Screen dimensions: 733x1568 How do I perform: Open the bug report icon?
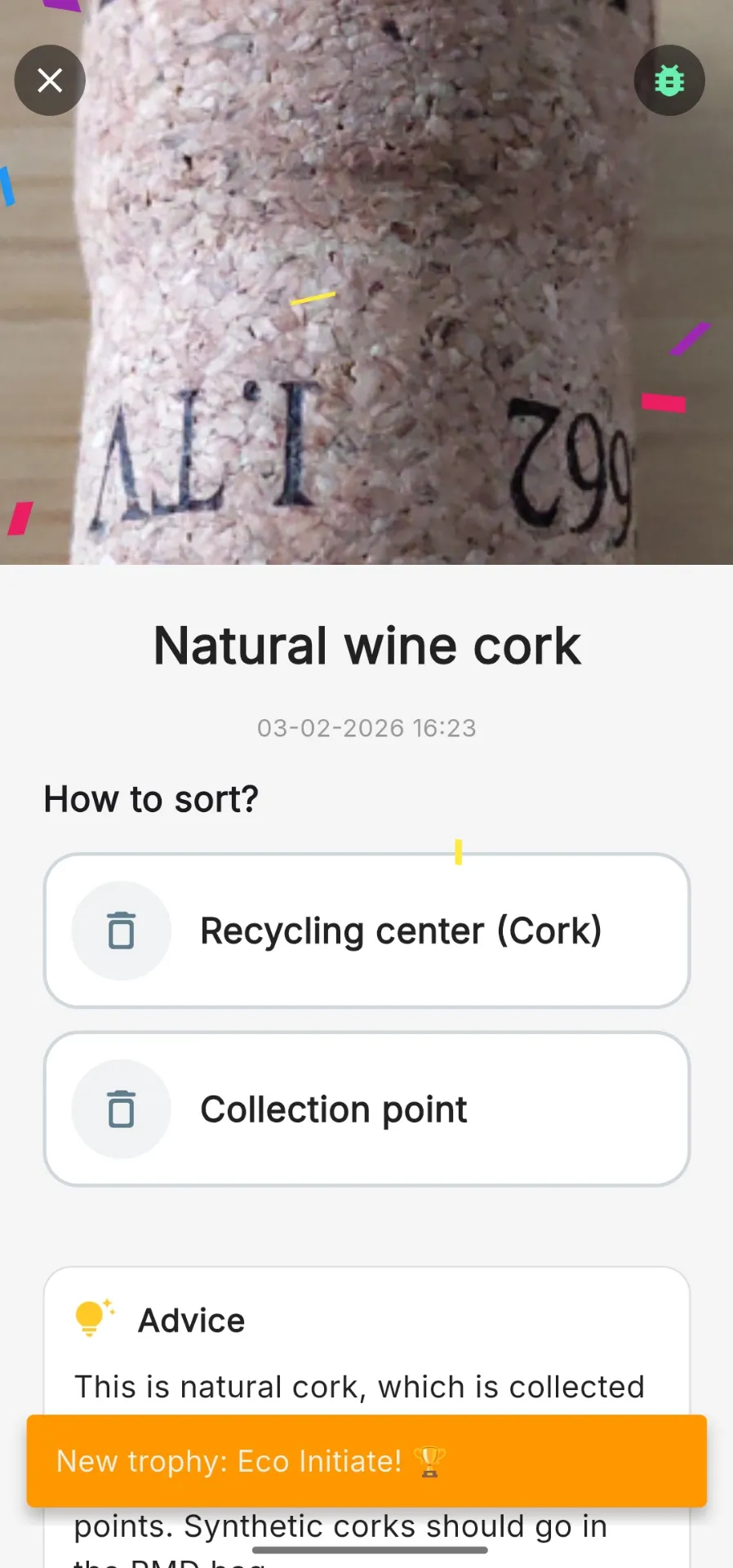(669, 80)
